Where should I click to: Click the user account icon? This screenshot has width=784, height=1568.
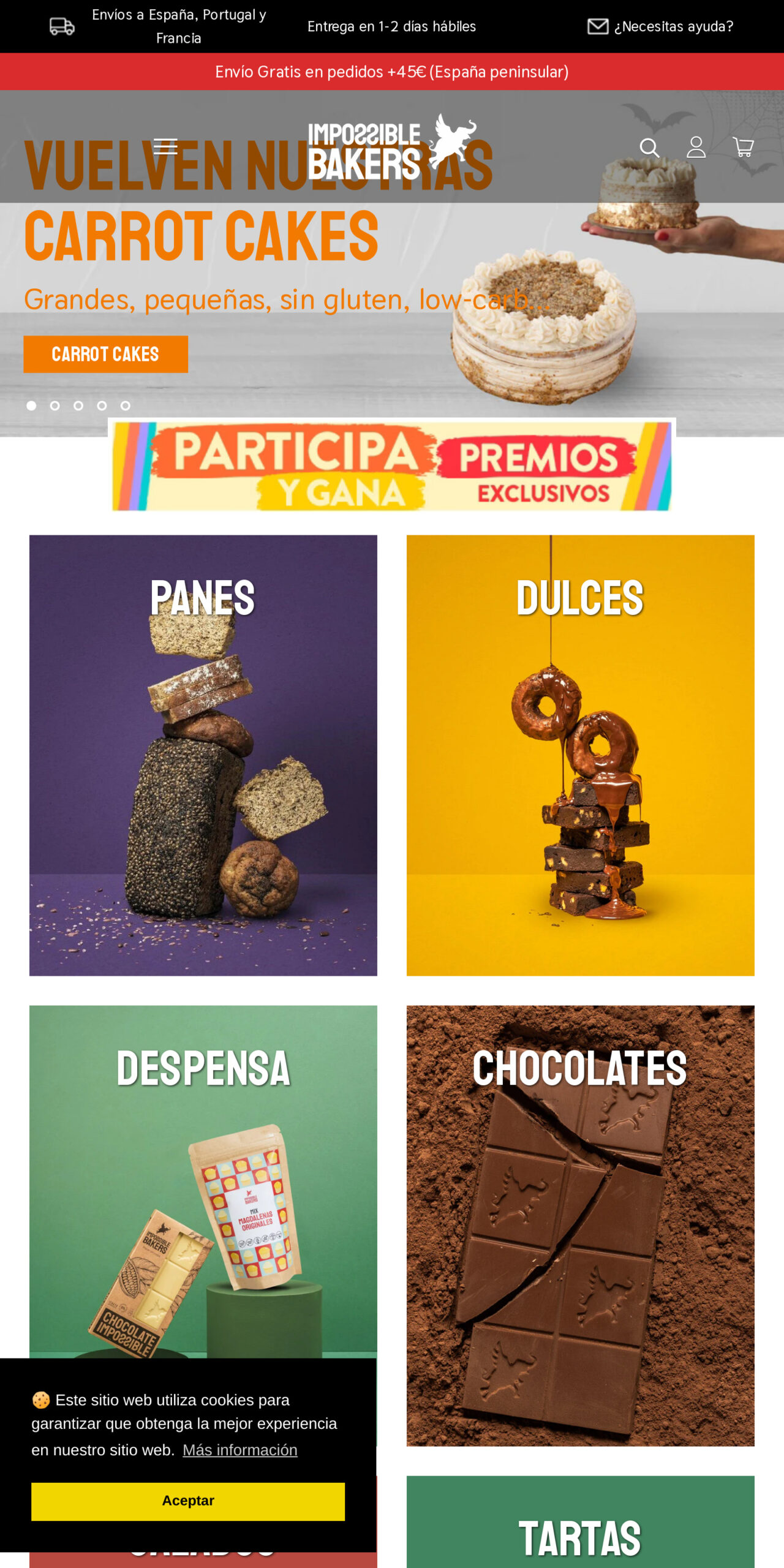[x=696, y=148]
